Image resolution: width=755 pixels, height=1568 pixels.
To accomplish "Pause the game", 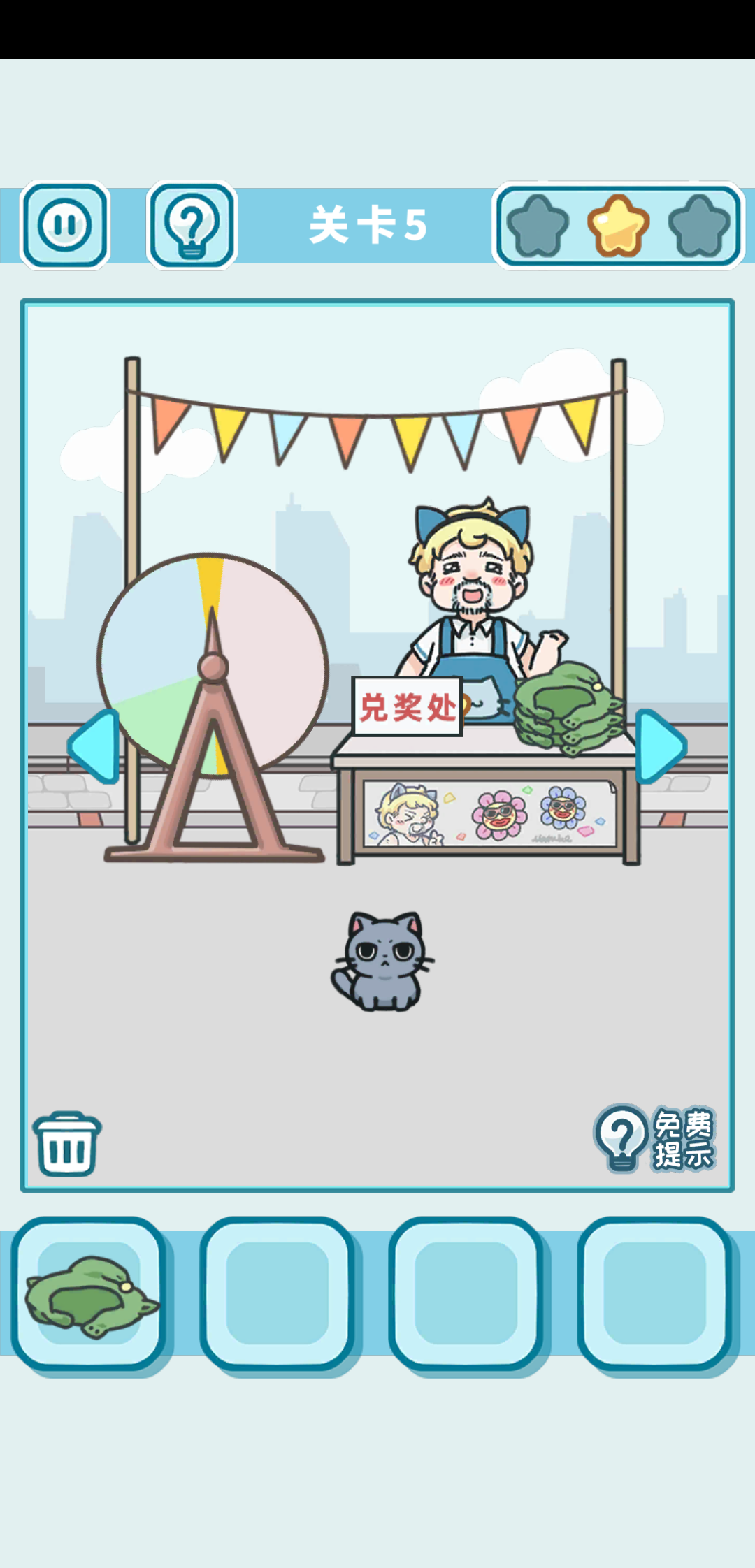I will point(65,225).
